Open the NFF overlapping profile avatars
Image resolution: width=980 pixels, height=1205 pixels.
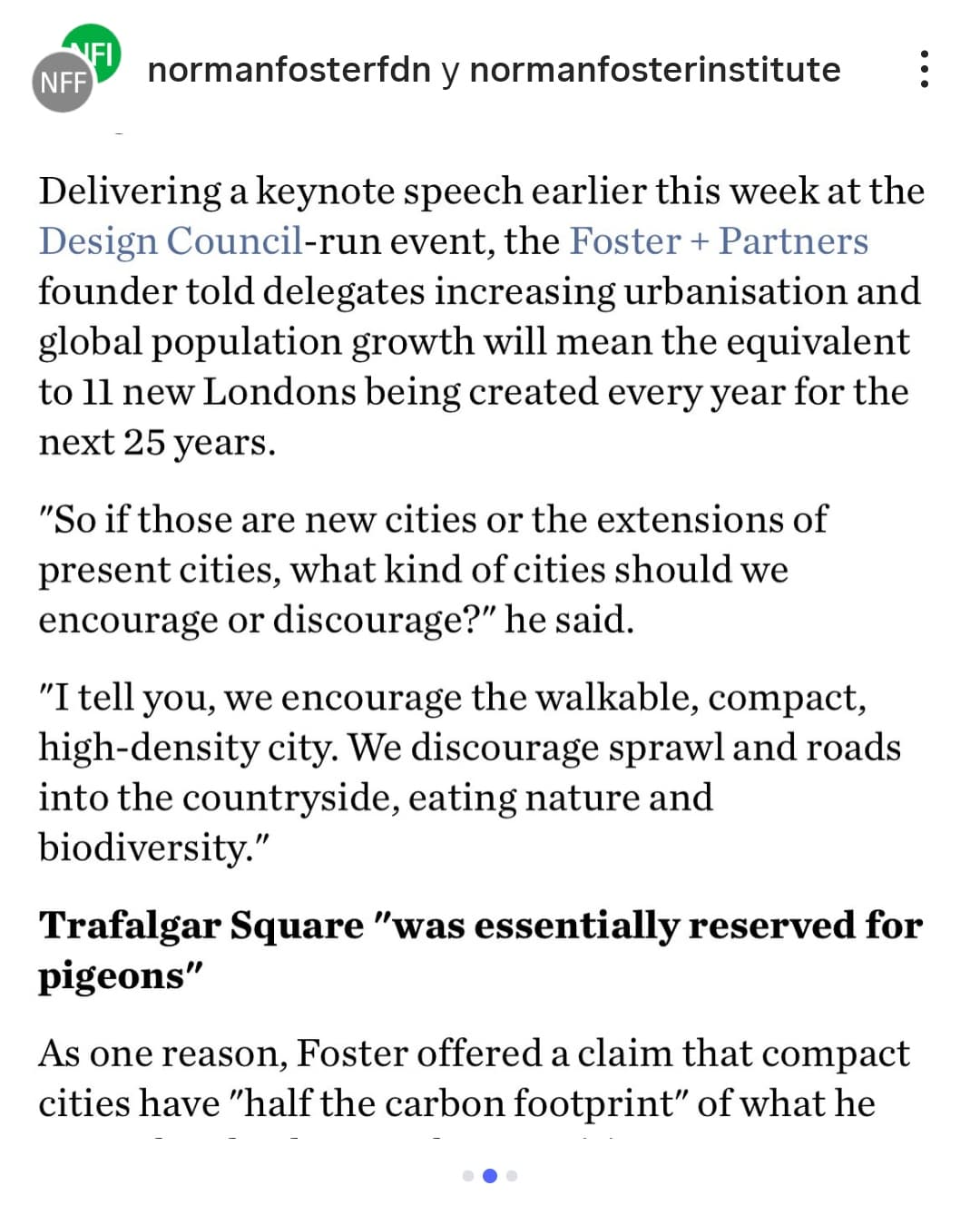coord(76,68)
